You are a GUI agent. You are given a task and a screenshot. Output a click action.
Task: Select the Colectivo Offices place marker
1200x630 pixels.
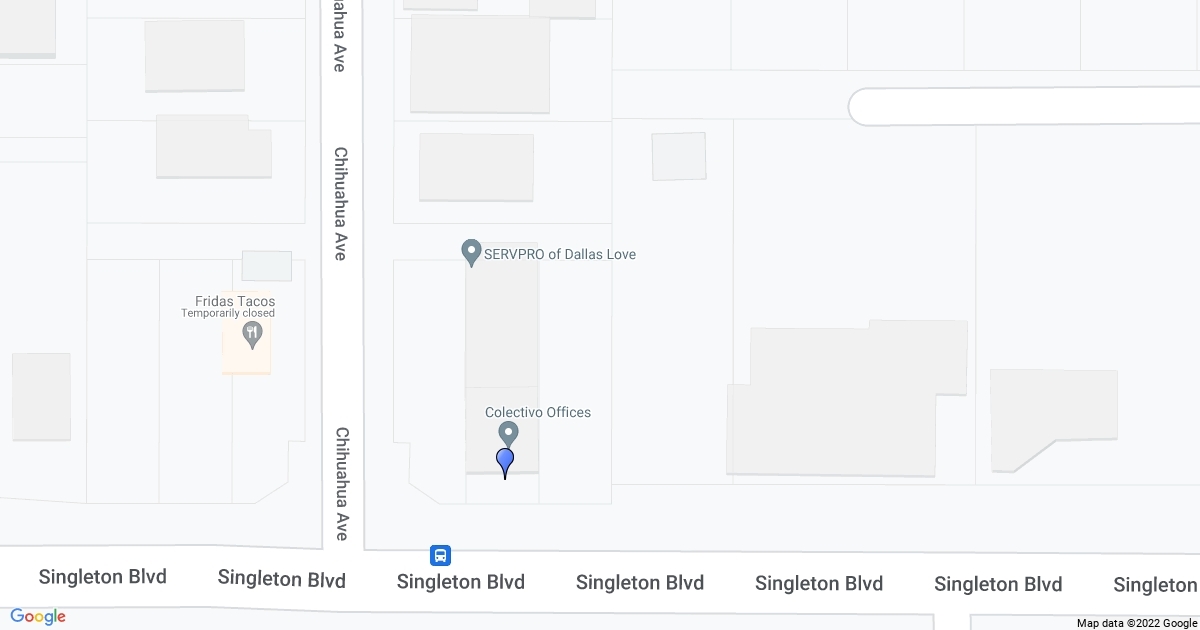click(508, 434)
